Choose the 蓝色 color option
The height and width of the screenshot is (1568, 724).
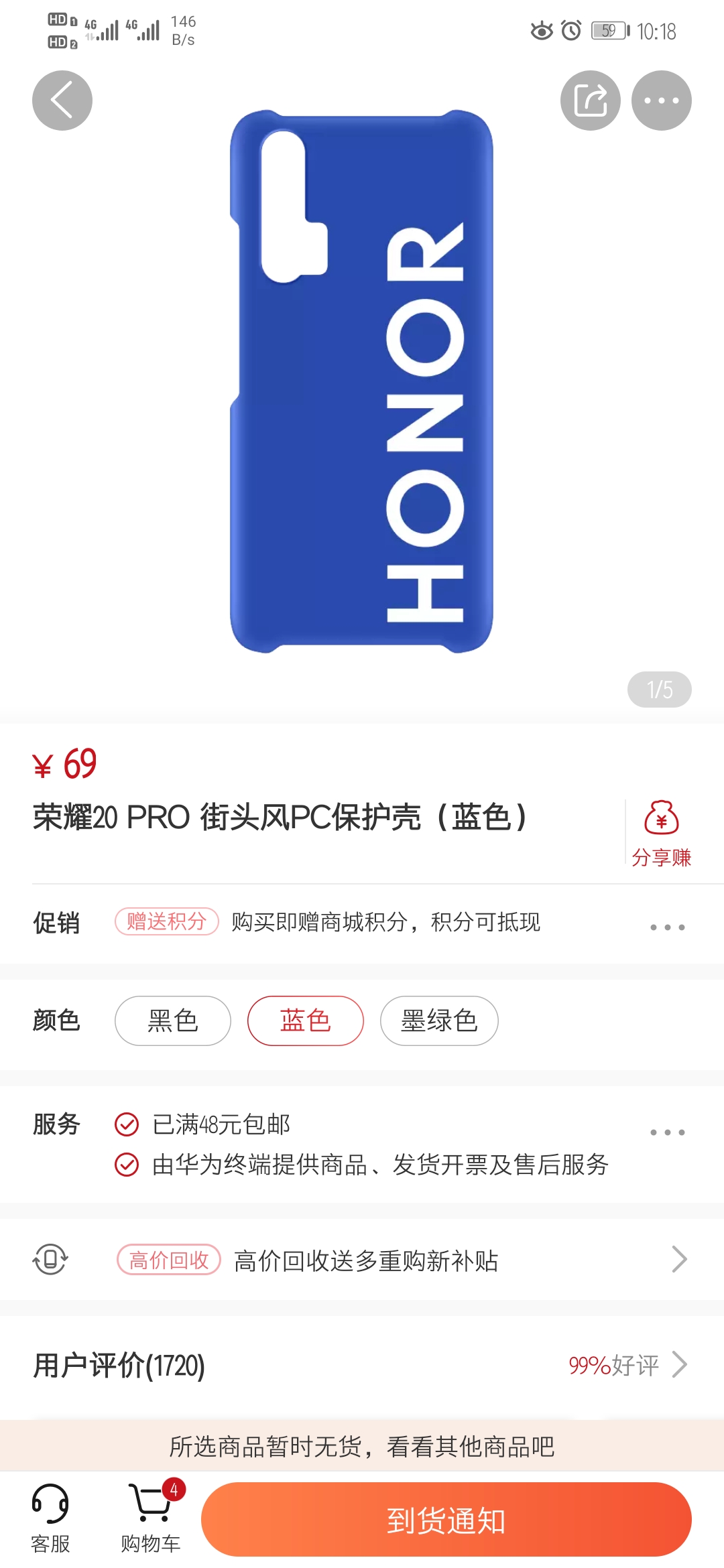(306, 1021)
